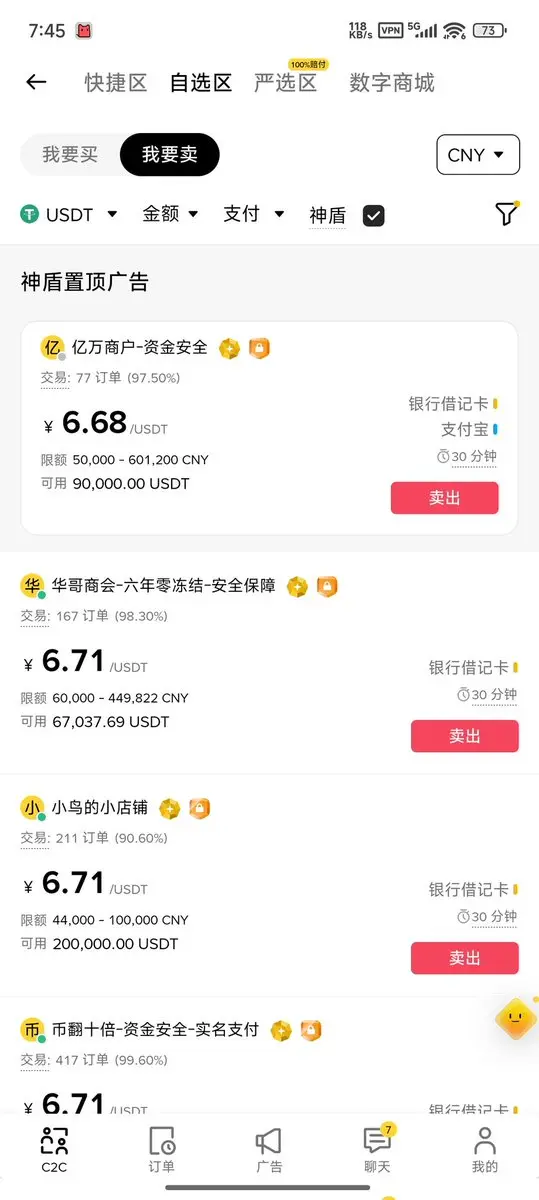Viewport: 539px width, 1200px height.
Task: Open the CNY currency dropdown
Action: point(478,155)
